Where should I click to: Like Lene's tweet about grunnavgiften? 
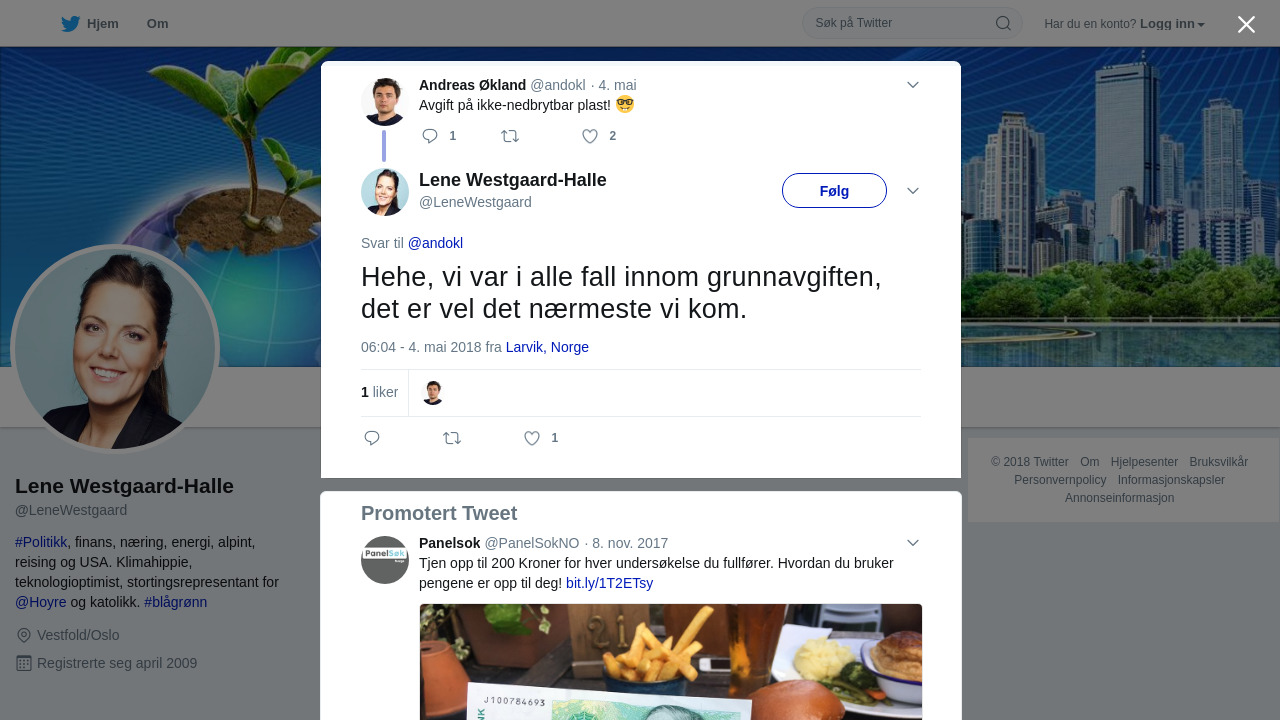pos(532,438)
